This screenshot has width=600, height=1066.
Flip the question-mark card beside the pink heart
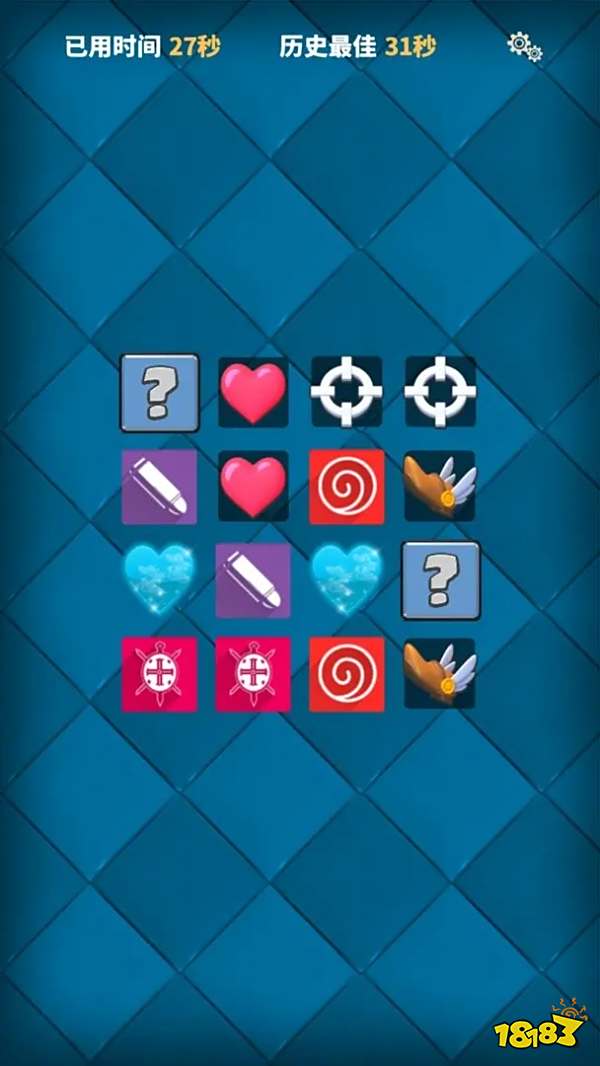point(159,392)
